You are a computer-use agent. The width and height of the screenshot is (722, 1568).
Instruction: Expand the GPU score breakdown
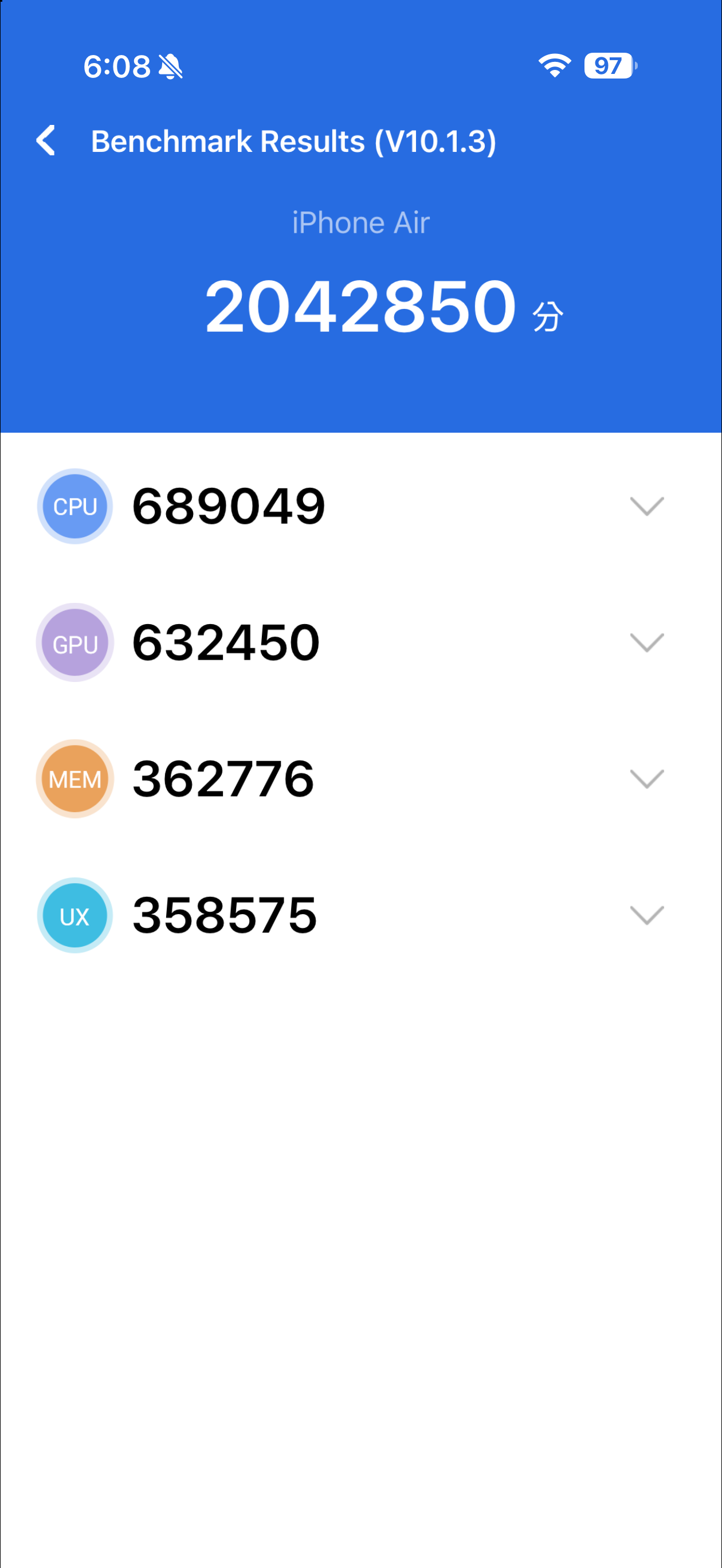(x=646, y=642)
